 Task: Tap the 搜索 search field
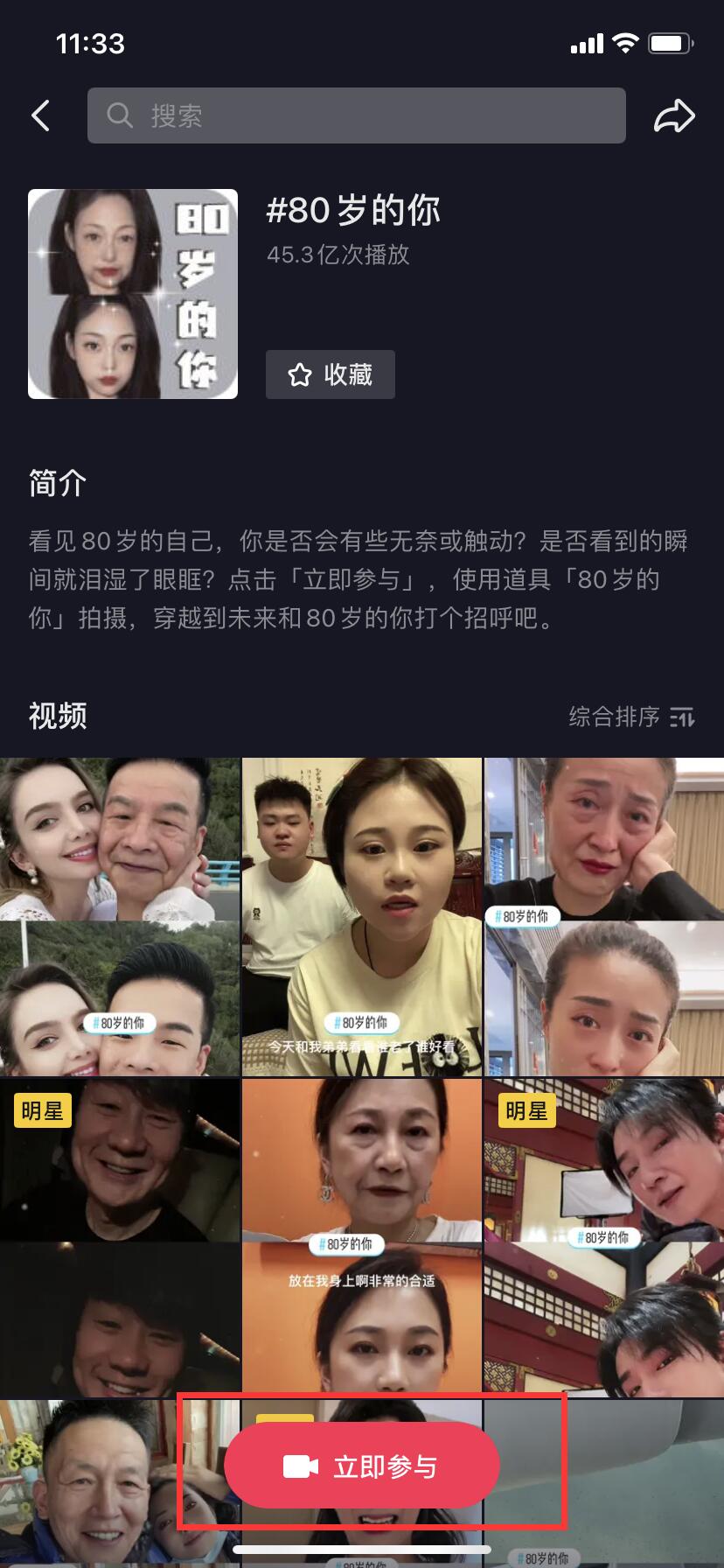click(356, 115)
